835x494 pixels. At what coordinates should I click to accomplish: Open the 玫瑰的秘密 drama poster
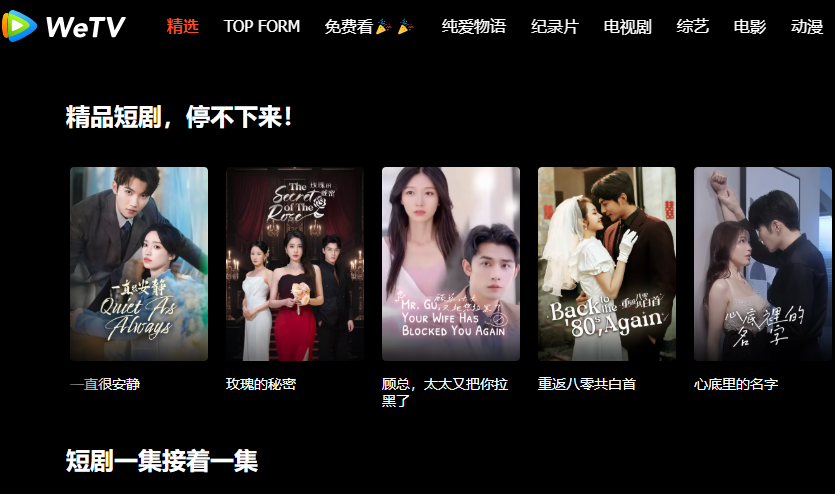[x=295, y=263]
